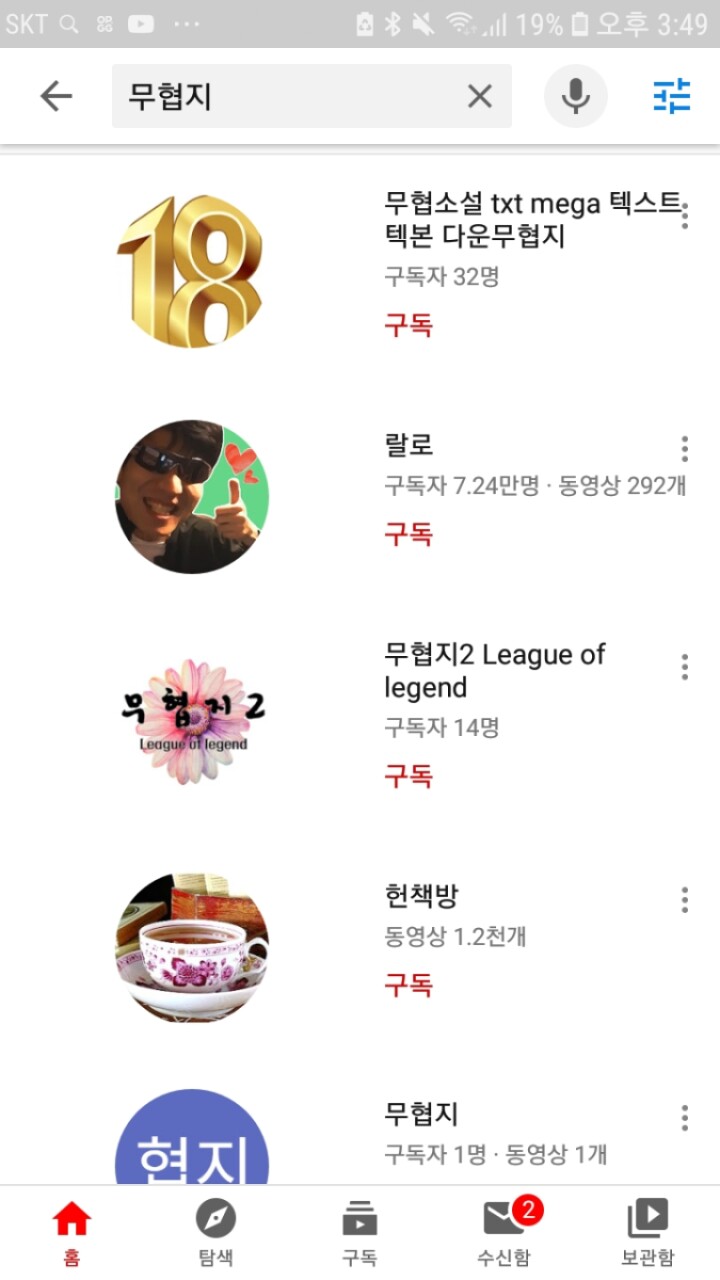Viewport: 720px width, 1280px height.
Task: Open more options for 랄로
Action: [x=684, y=449]
